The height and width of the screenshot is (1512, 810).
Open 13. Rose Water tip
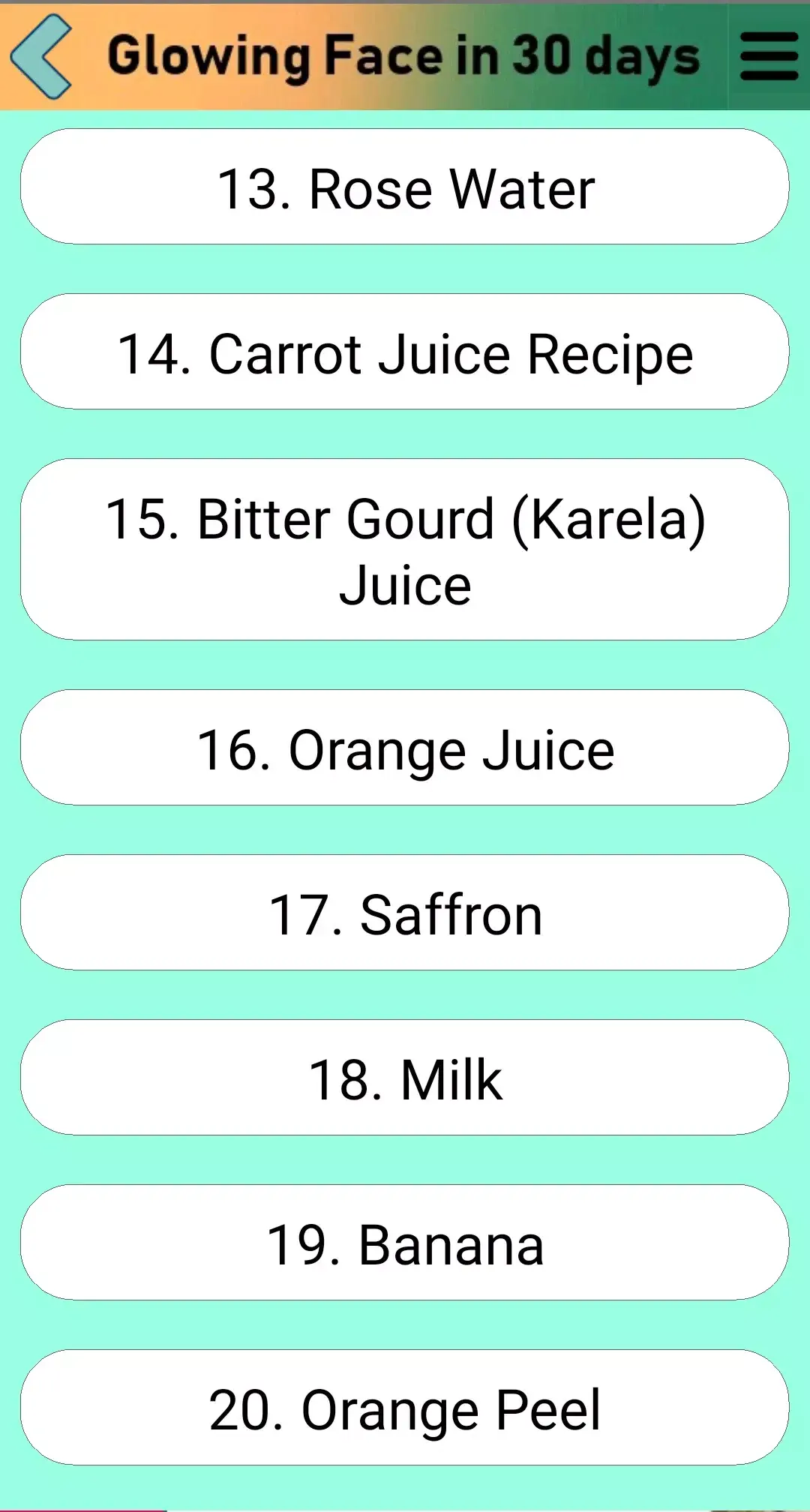405,187
